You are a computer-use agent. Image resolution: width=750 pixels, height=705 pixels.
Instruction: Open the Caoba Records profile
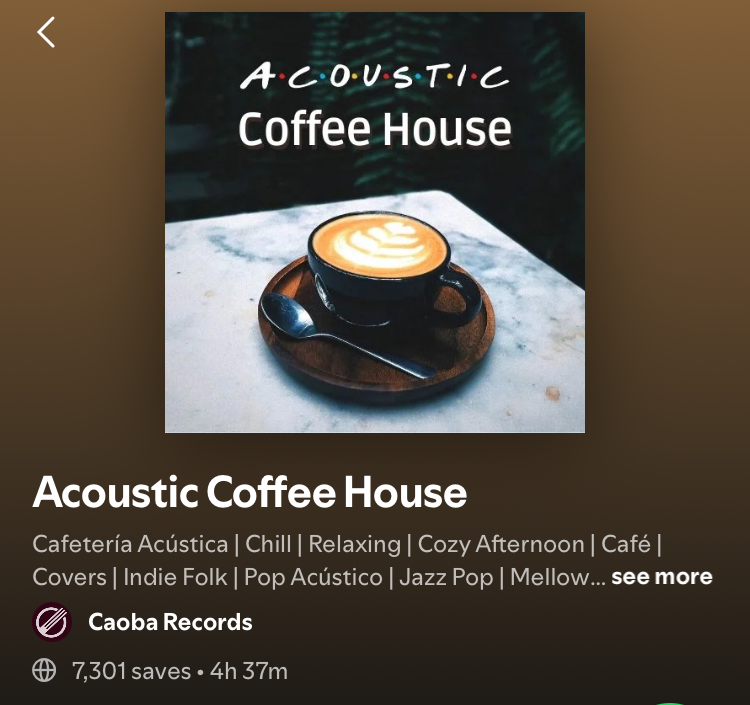pos(169,622)
